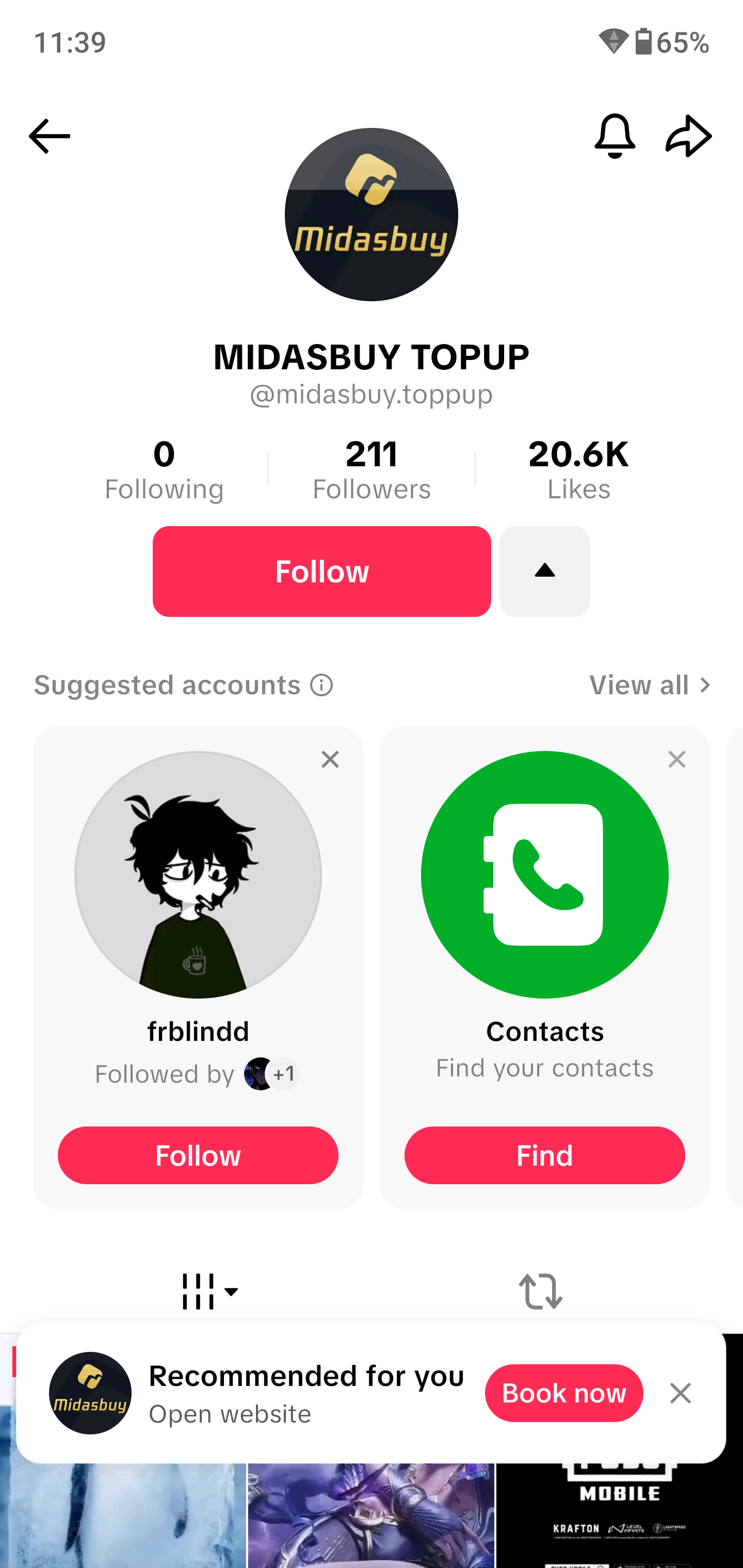Open frblindd's profile picture
The height and width of the screenshot is (1568, 743).
point(198,875)
